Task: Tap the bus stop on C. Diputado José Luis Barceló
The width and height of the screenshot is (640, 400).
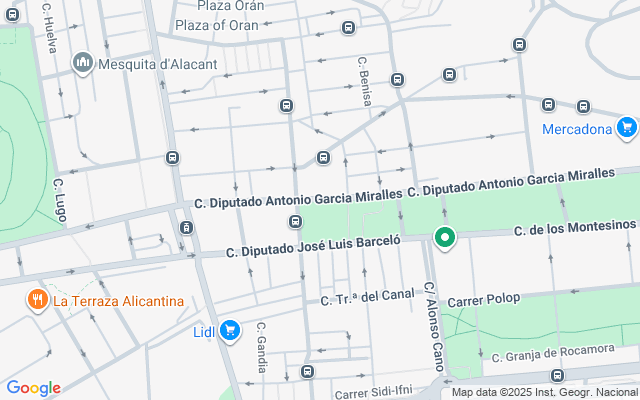Action: [295, 222]
